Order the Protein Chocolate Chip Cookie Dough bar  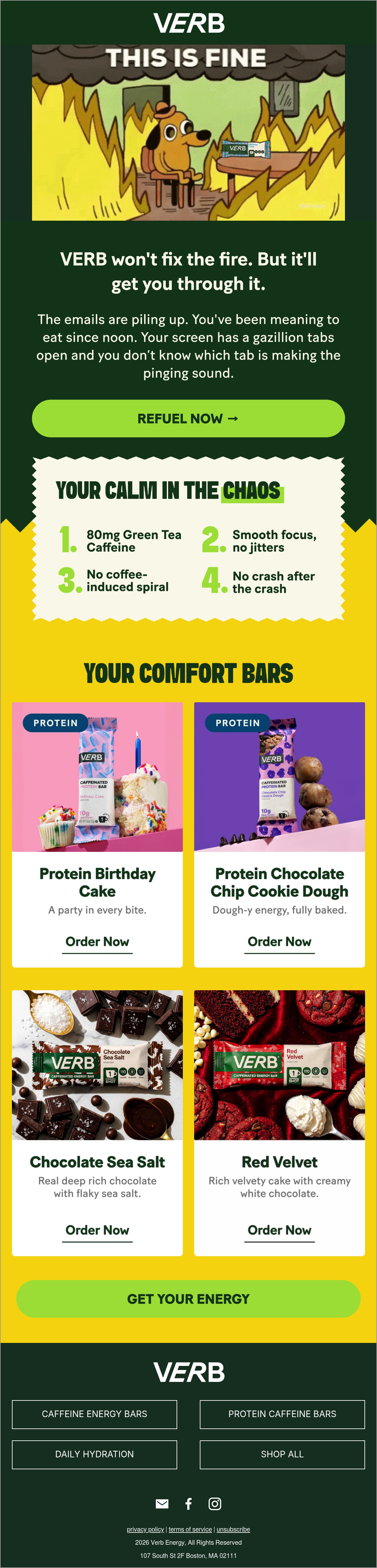pyautogui.click(x=280, y=942)
